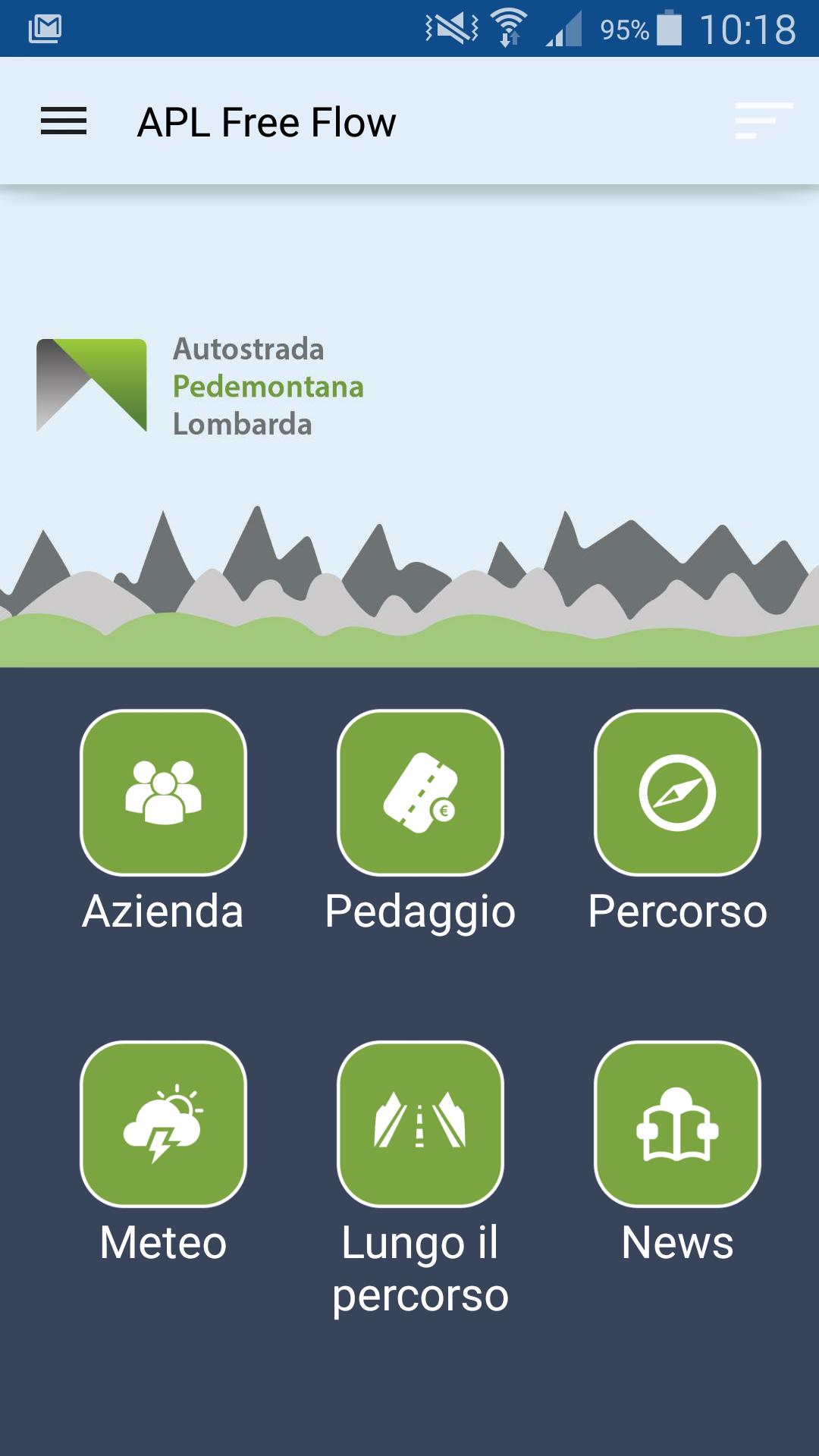The width and height of the screenshot is (819, 1456).
Task: Select the Percorso route tile
Action: (x=677, y=792)
